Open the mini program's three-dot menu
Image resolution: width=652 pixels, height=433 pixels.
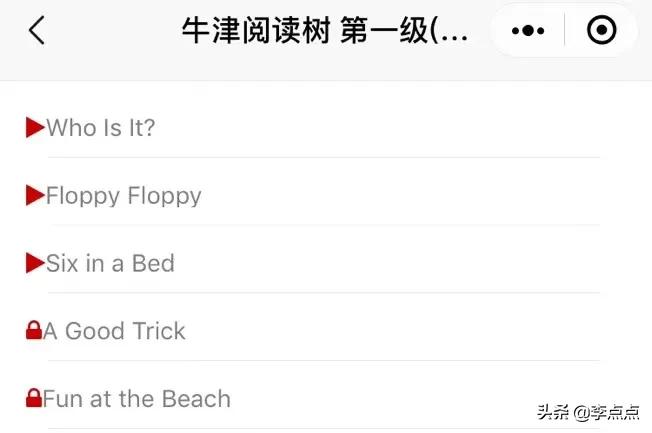coord(527,31)
